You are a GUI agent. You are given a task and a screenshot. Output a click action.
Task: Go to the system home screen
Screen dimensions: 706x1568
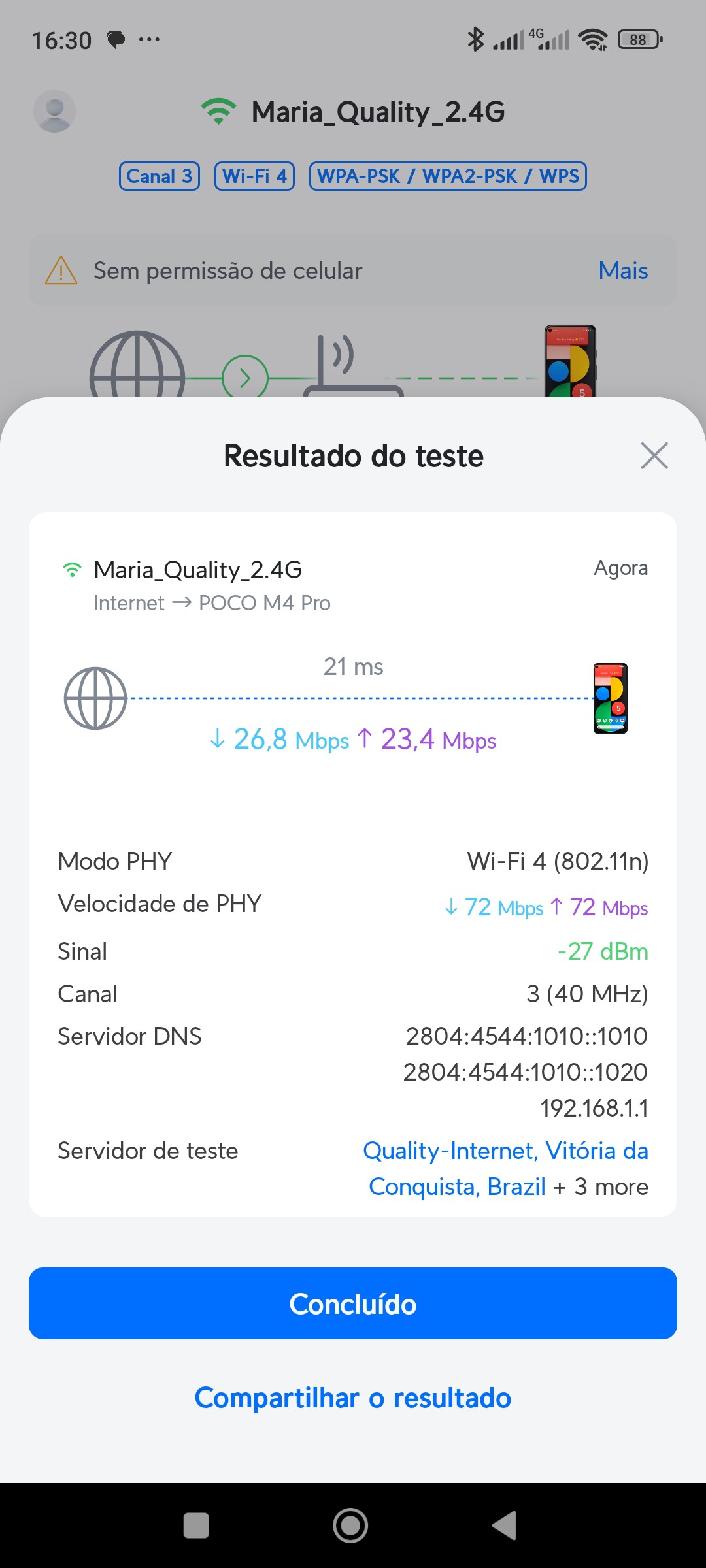350,1526
